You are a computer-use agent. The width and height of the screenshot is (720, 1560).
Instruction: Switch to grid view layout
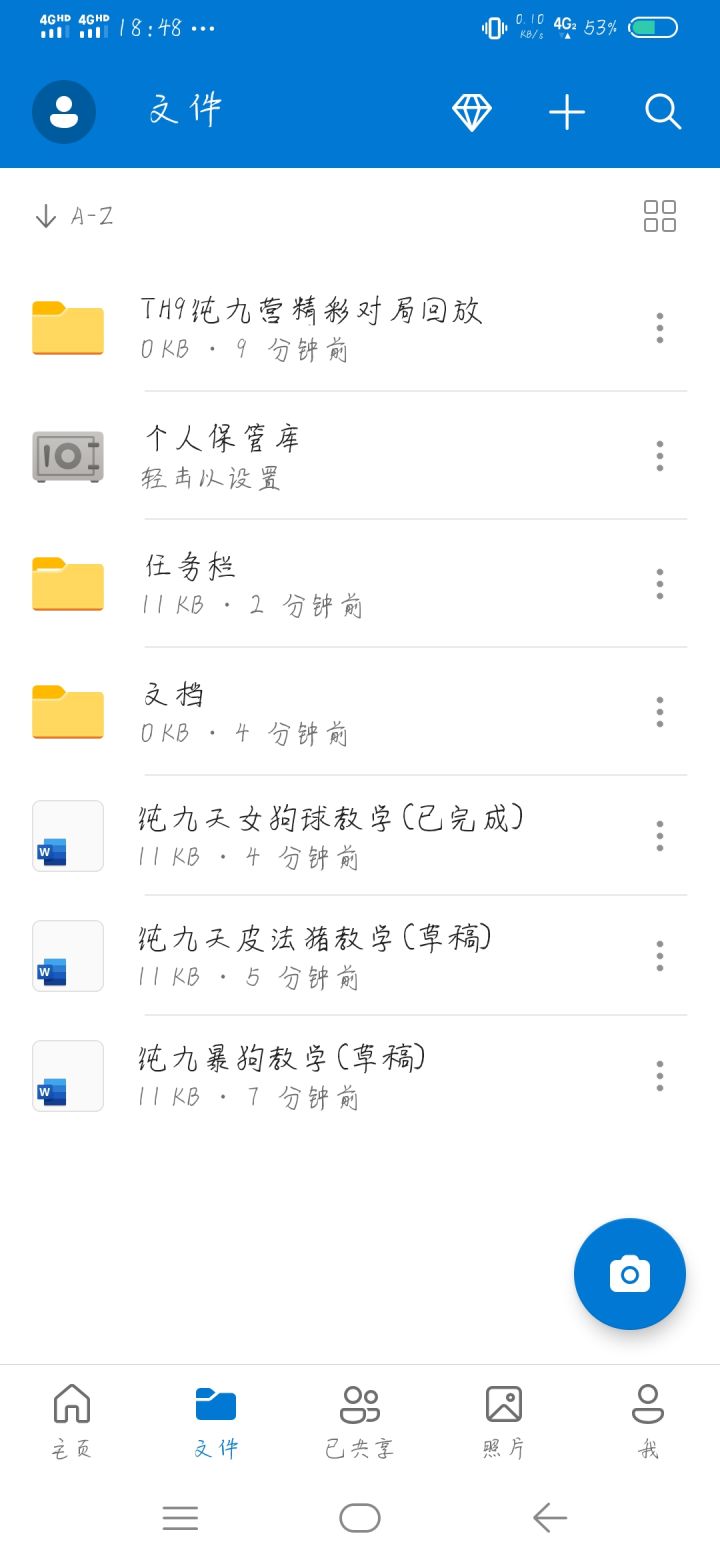pos(659,216)
